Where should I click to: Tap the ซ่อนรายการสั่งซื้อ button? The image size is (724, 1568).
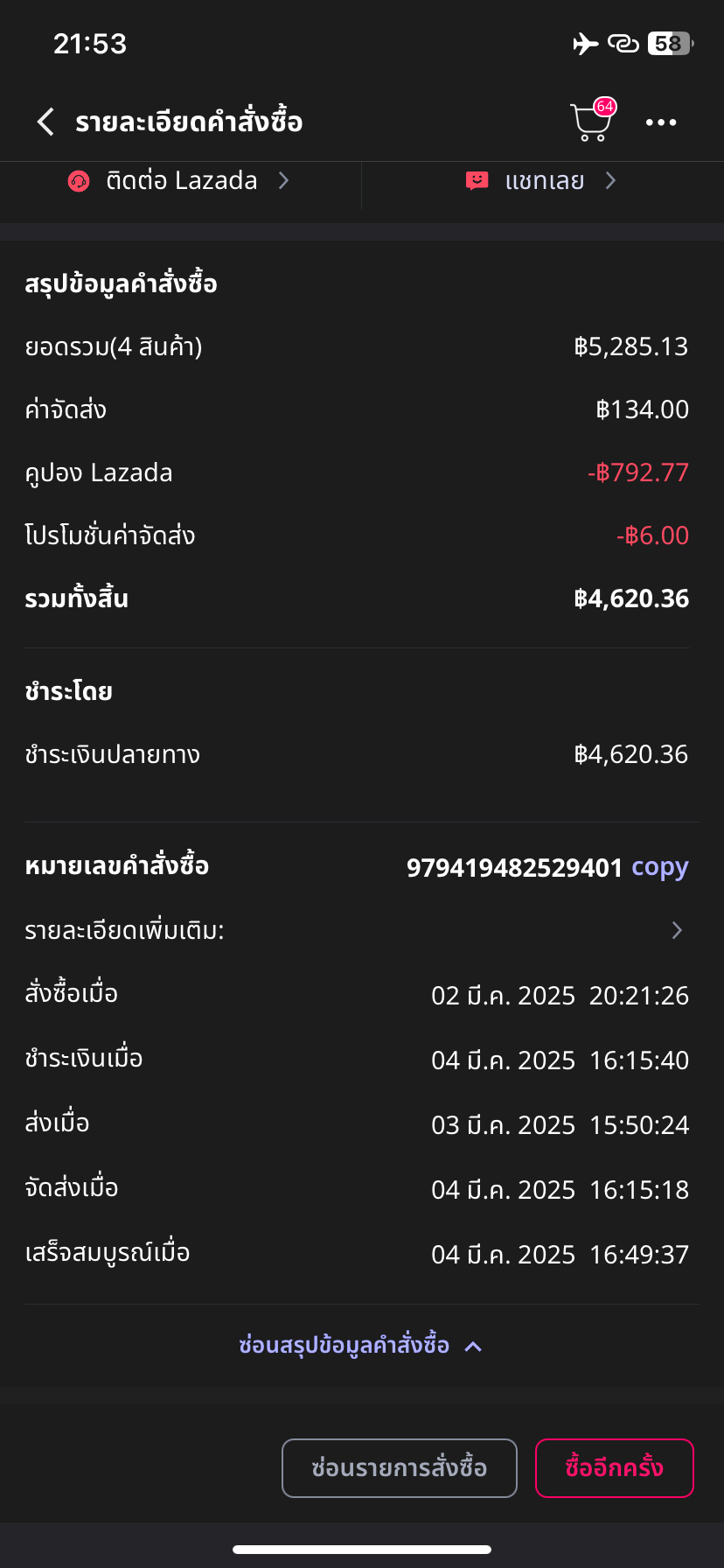point(400,1468)
